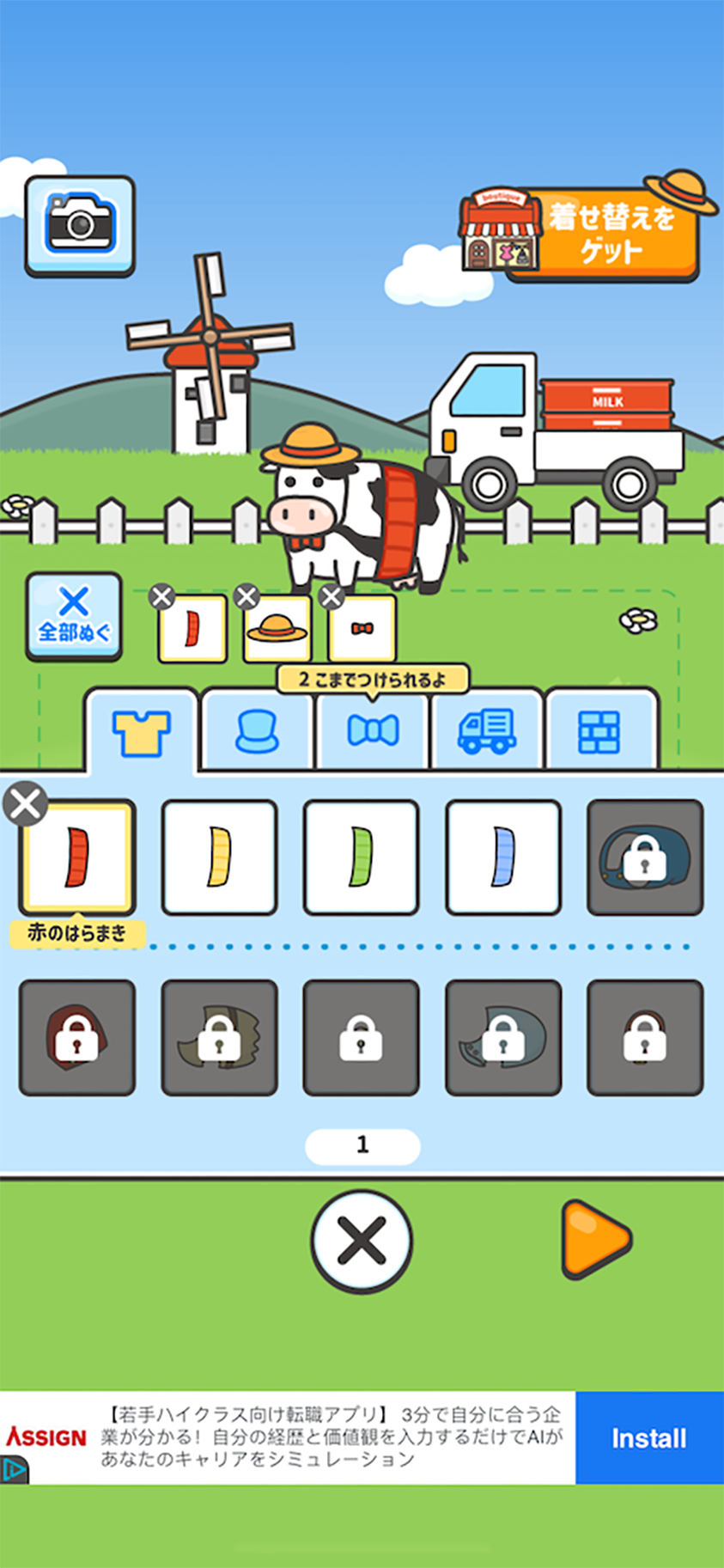
Task: Select the green haramaki item
Action: tap(361, 857)
